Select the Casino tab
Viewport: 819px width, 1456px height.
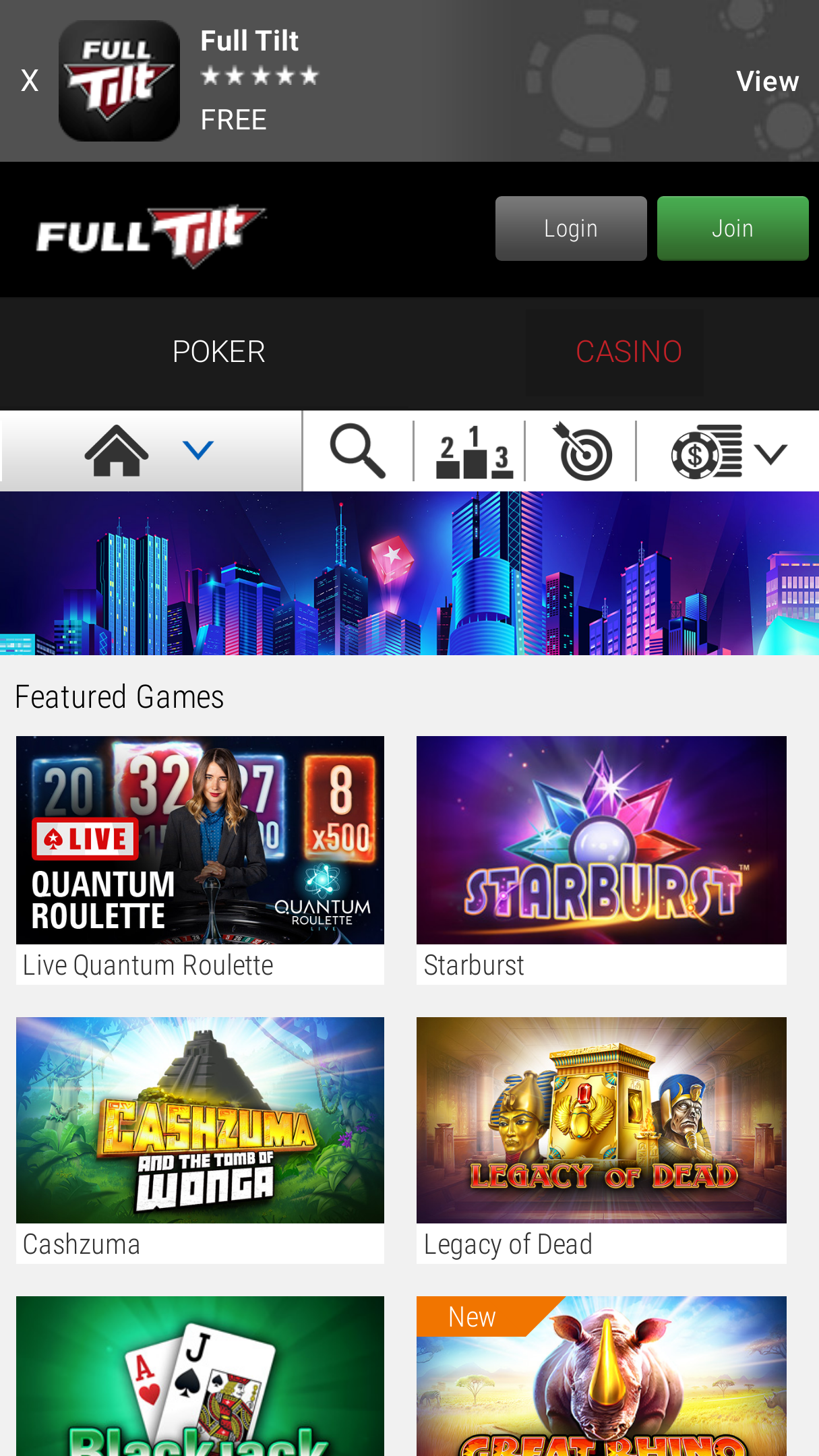pos(628,352)
